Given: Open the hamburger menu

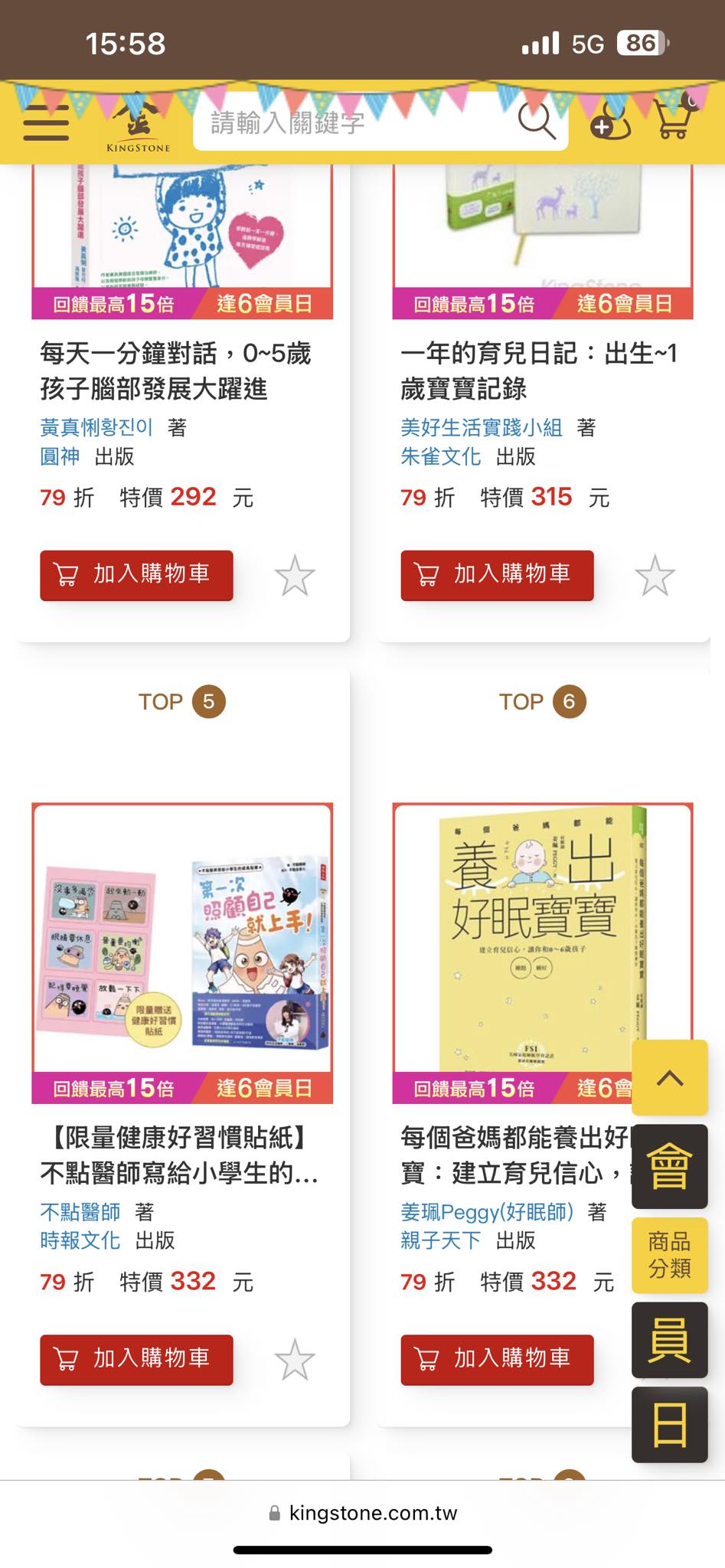Looking at the screenshot, I should click(x=46, y=122).
